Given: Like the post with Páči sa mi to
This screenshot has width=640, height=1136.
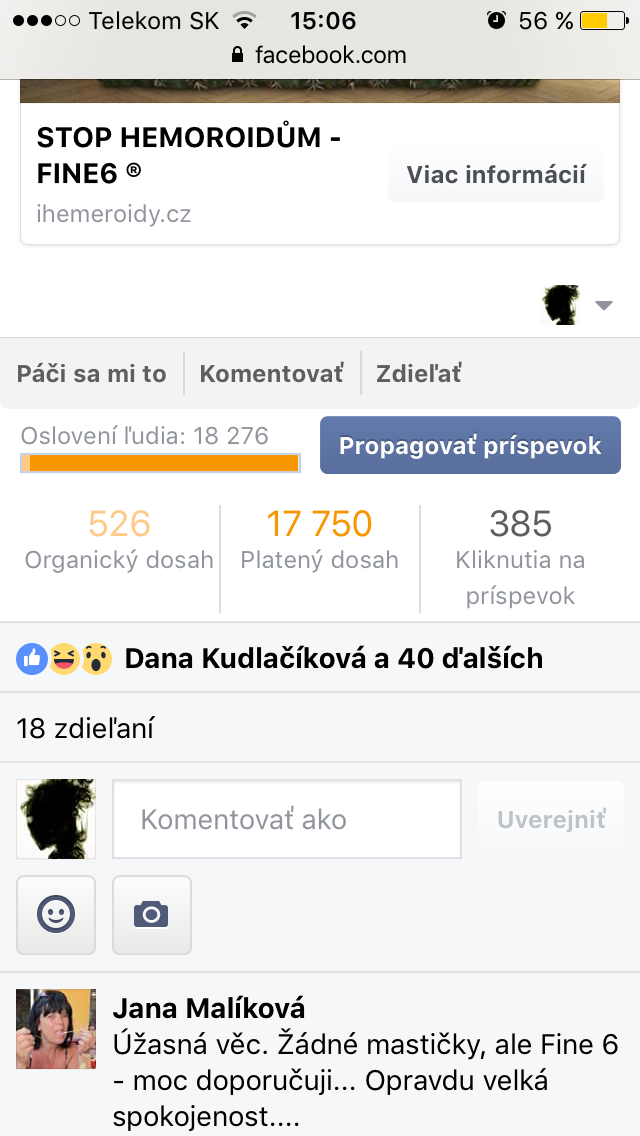Looking at the screenshot, I should [x=91, y=374].
